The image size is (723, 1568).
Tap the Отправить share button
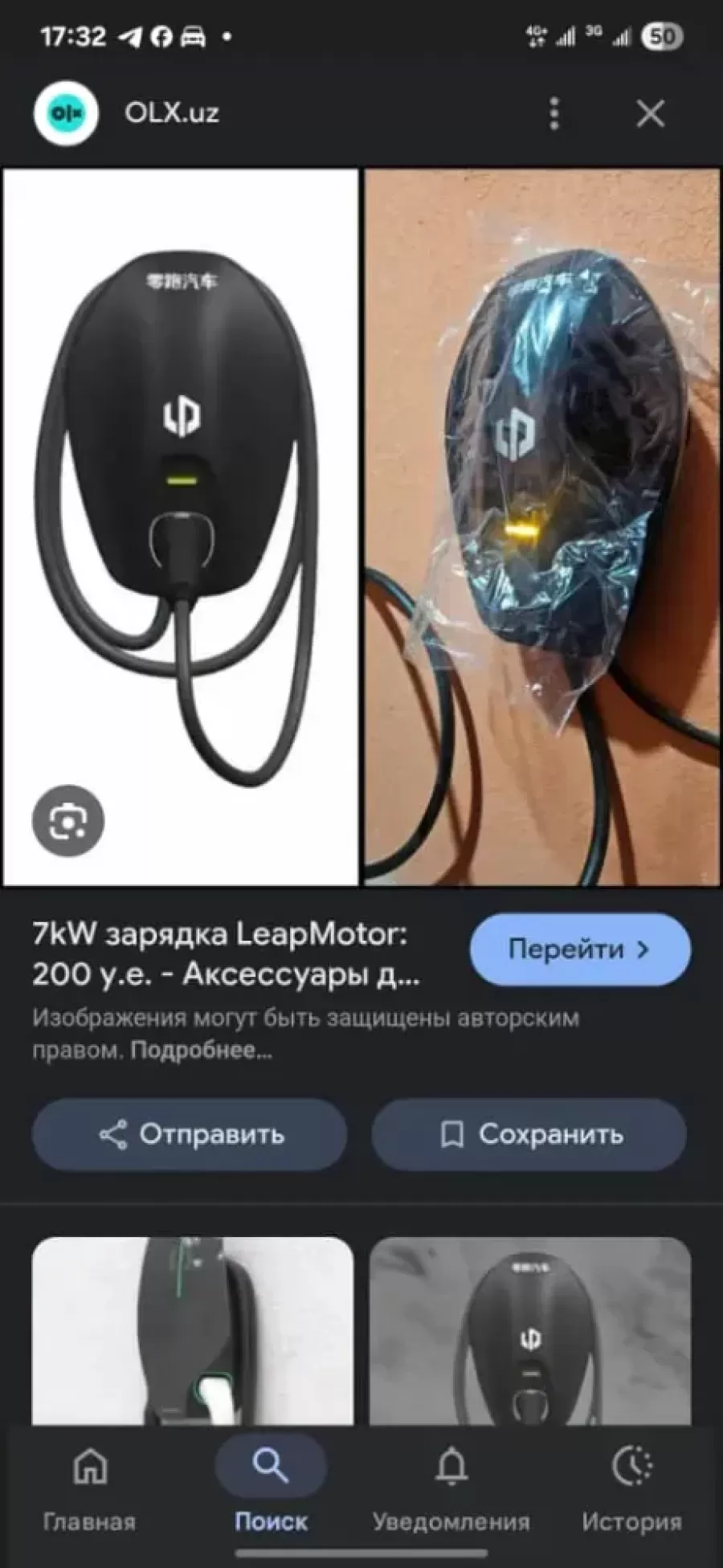[x=190, y=1134]
